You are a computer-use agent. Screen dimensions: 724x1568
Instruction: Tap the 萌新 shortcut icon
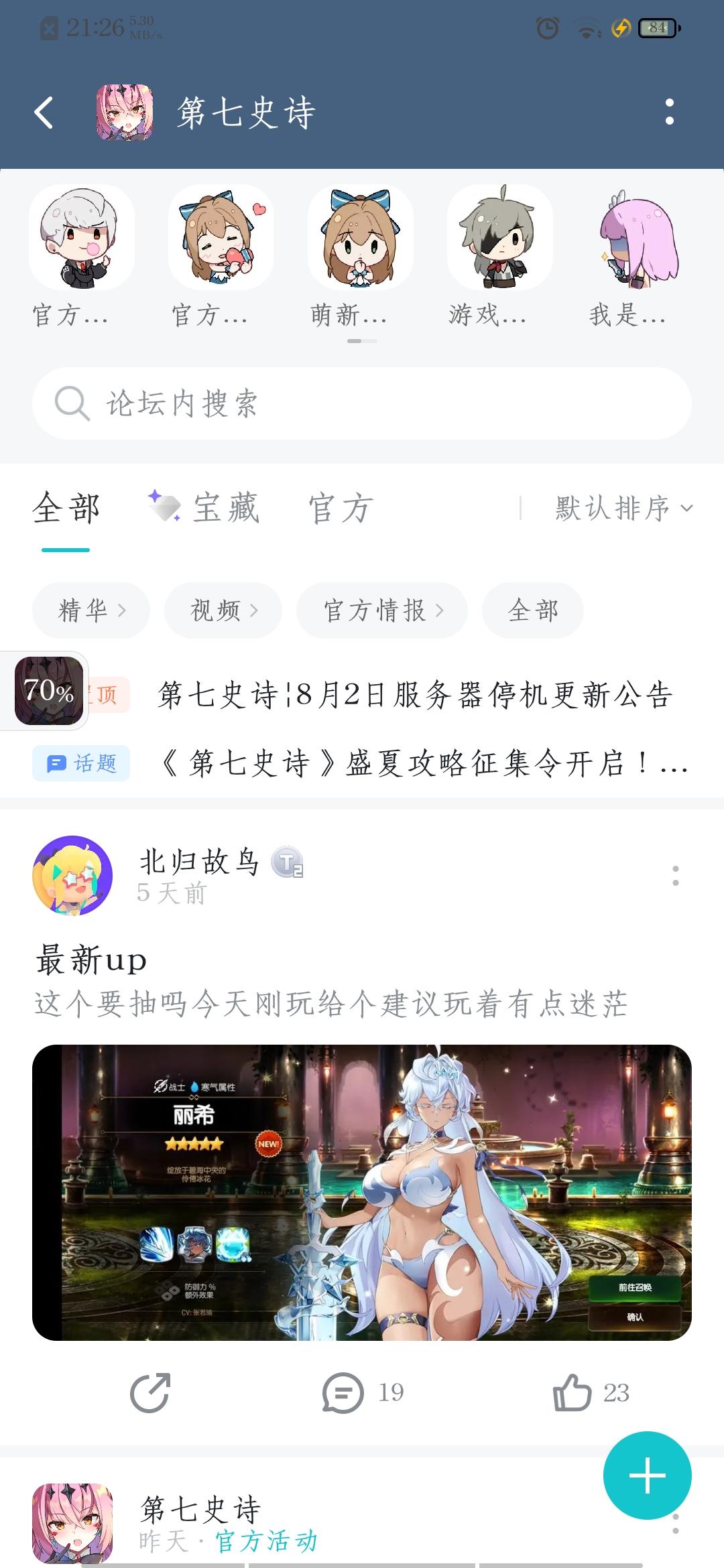(x=361, y=238)
